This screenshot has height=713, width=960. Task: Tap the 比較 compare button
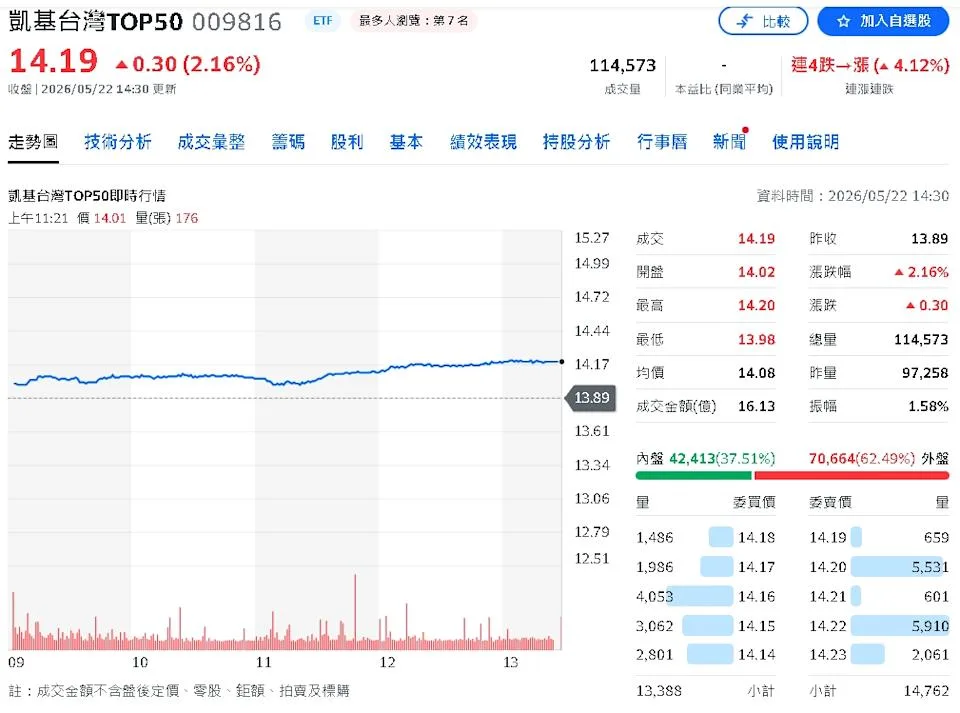pyautogui.click(x=763, y=21)
